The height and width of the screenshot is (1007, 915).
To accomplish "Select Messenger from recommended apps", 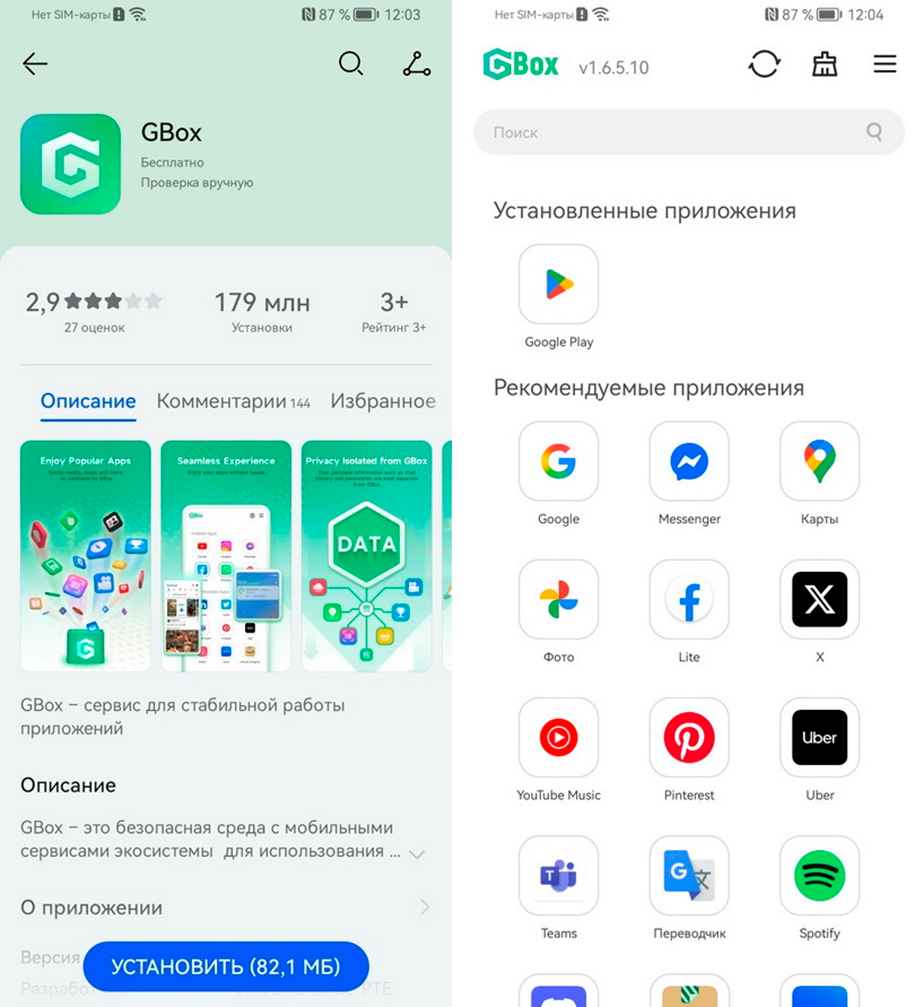I will [689, 462].
